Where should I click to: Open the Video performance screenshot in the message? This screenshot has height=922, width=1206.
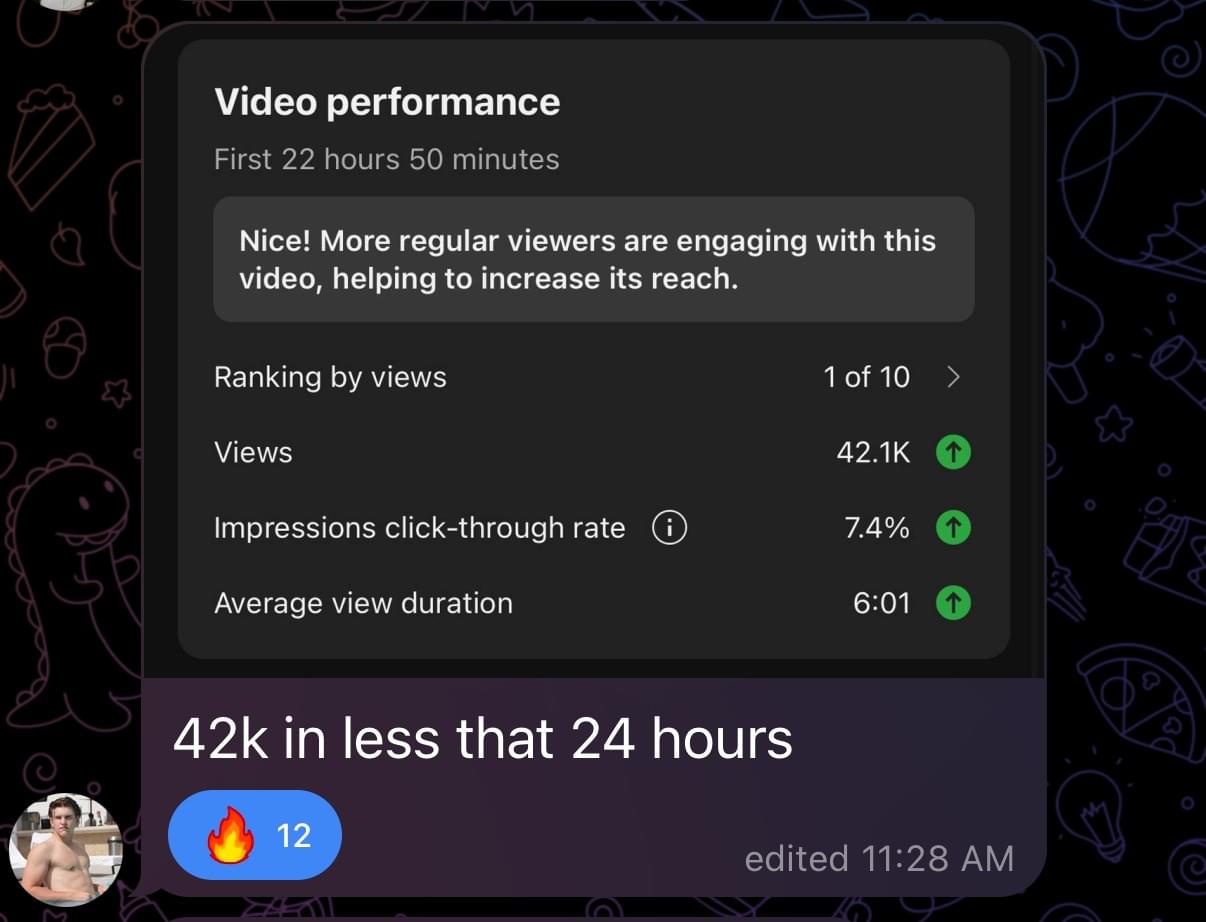[594, 350]
